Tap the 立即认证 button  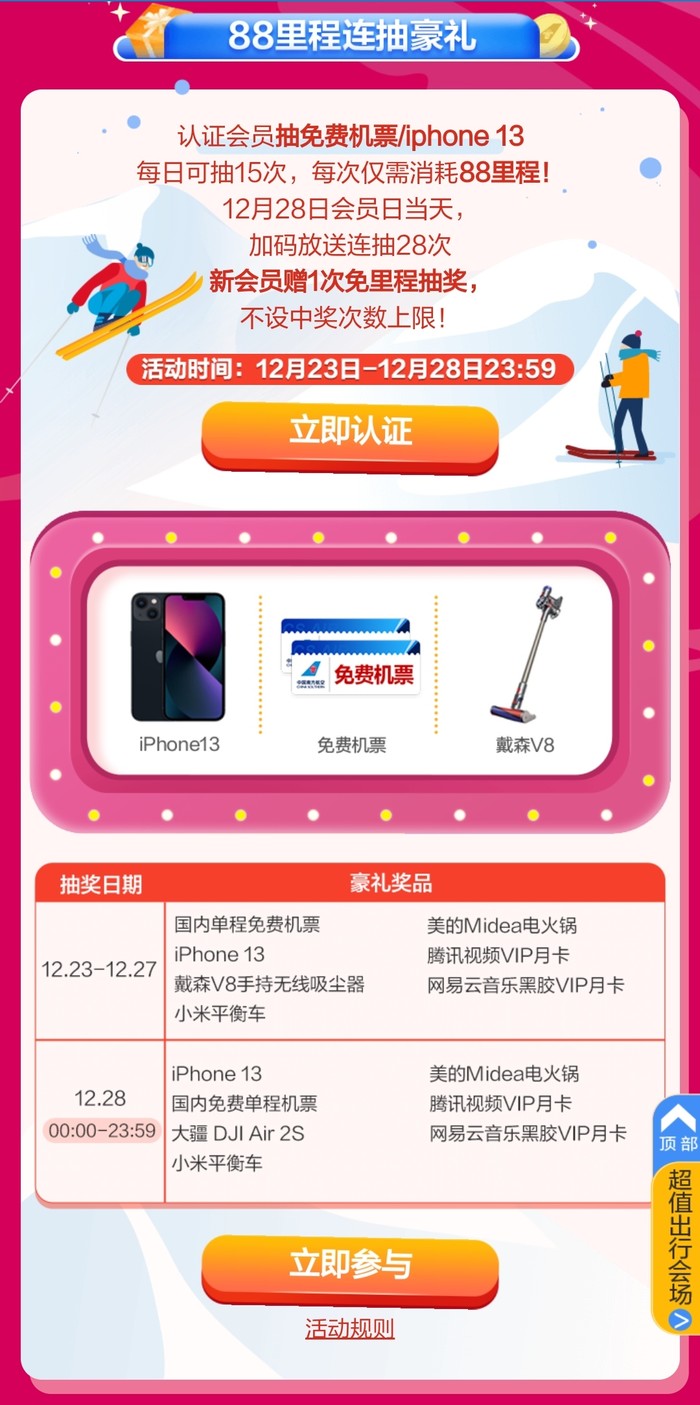click(350, 432)
